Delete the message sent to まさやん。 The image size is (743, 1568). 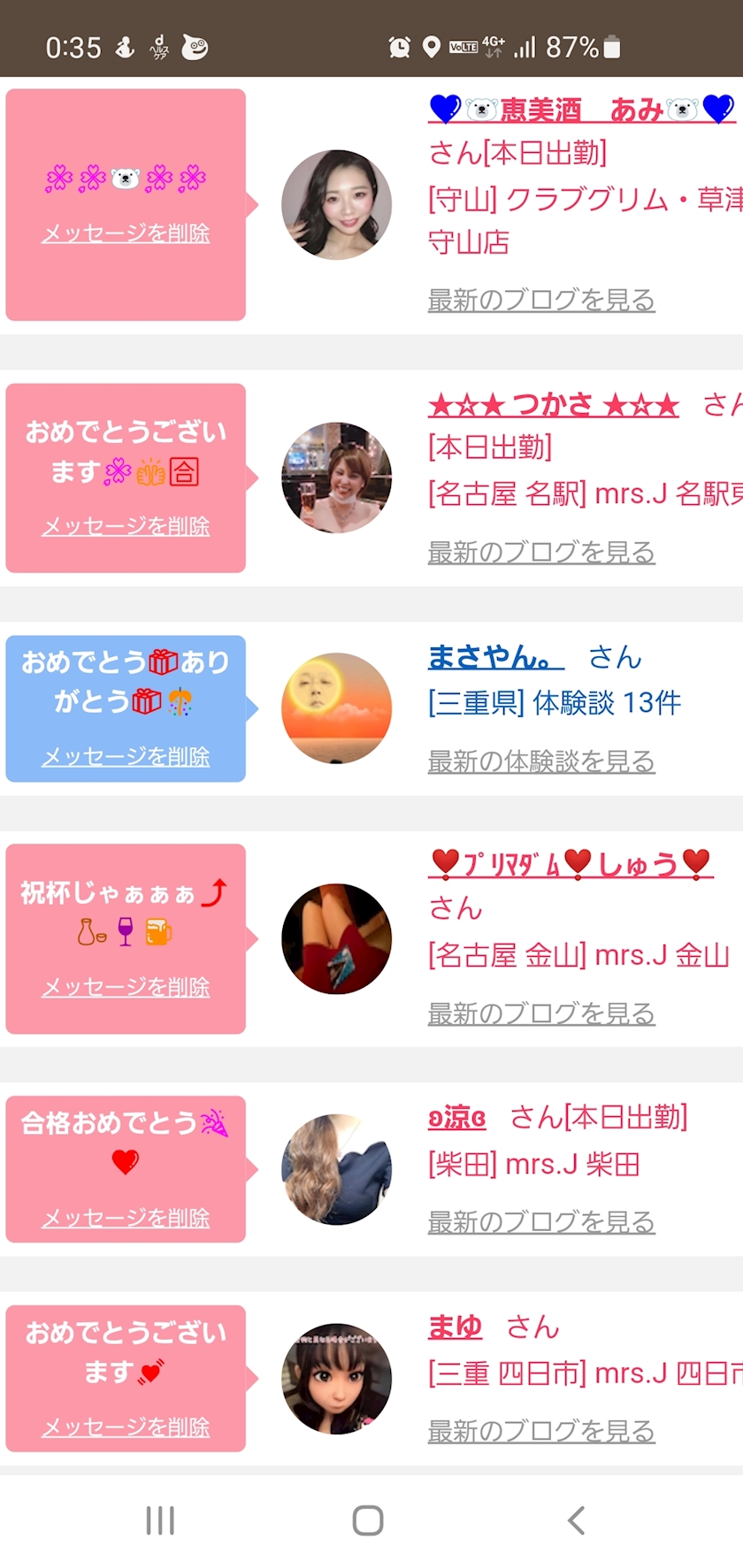tap(126, 757)
